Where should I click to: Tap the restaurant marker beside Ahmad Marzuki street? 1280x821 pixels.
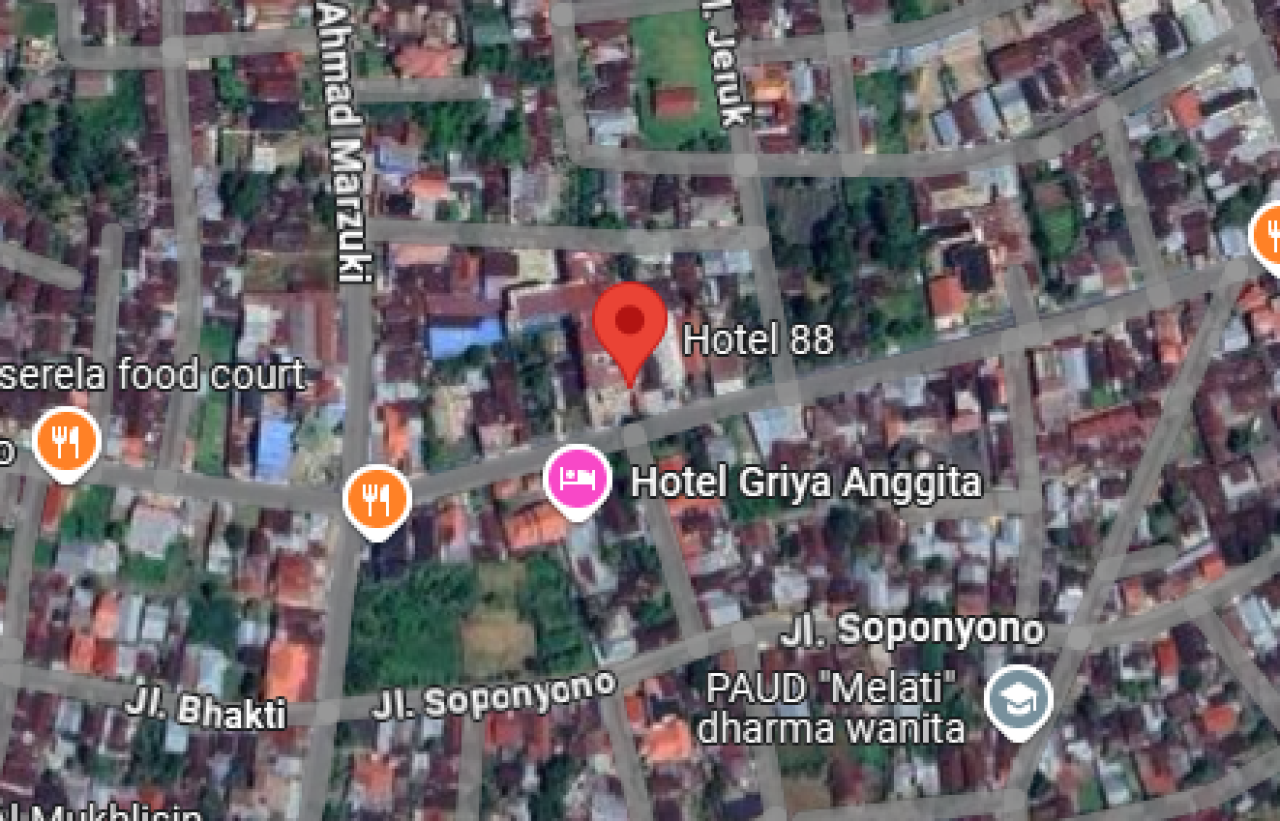(377, 498)
